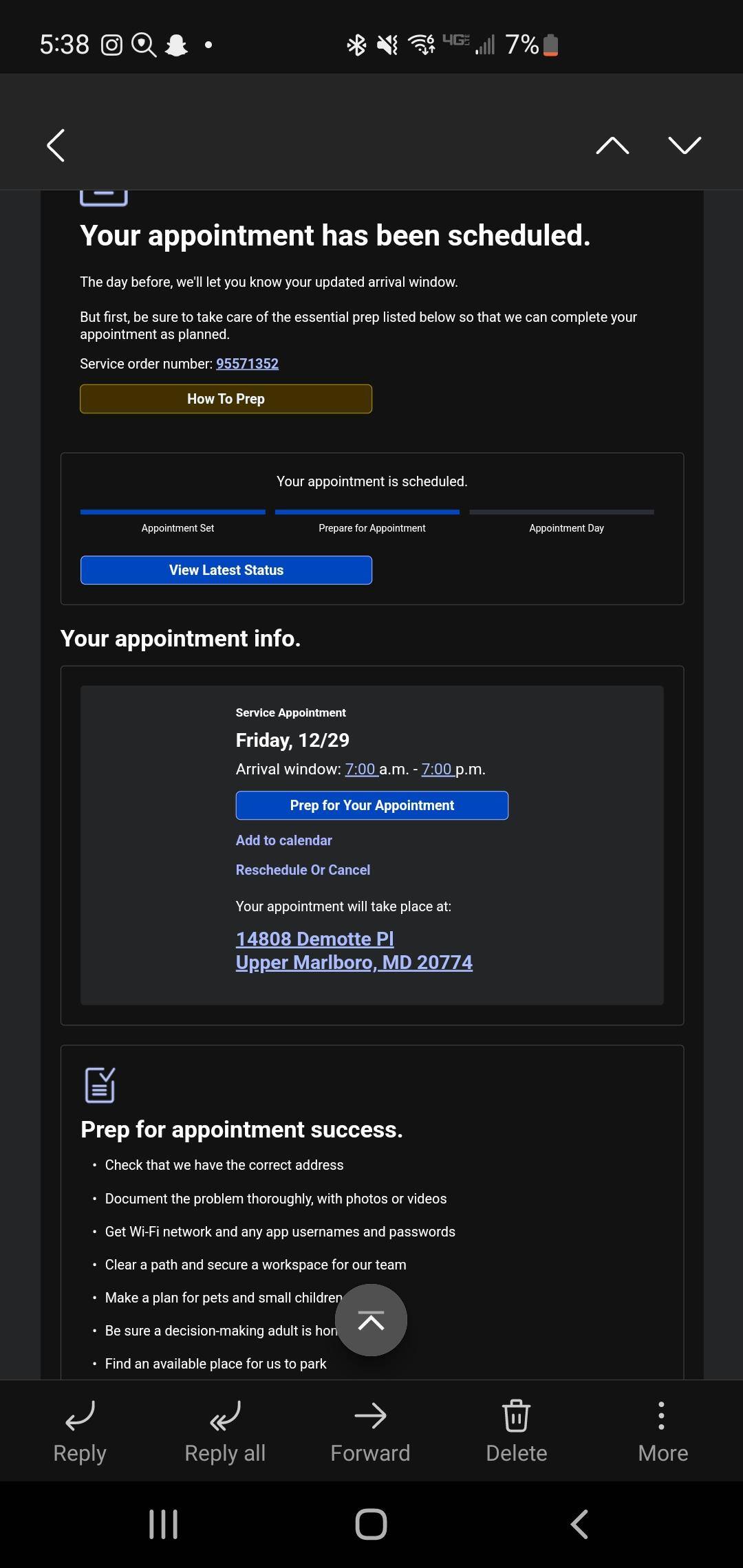The image size is (743, 1568).
Task: Go back to inbox with back arrow
Action: [55, 146]
